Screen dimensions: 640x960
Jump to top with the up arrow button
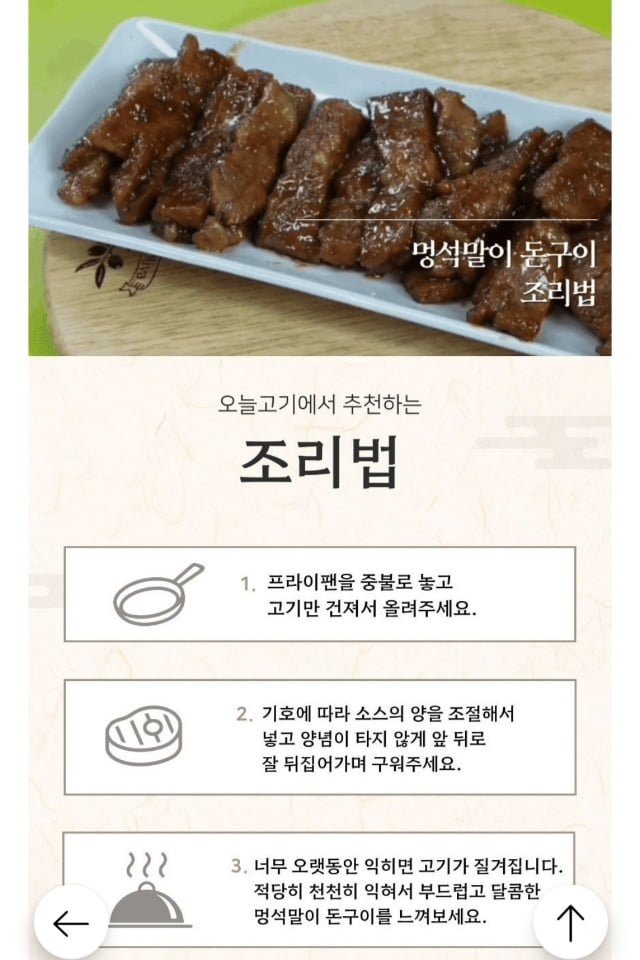(570, 923)
